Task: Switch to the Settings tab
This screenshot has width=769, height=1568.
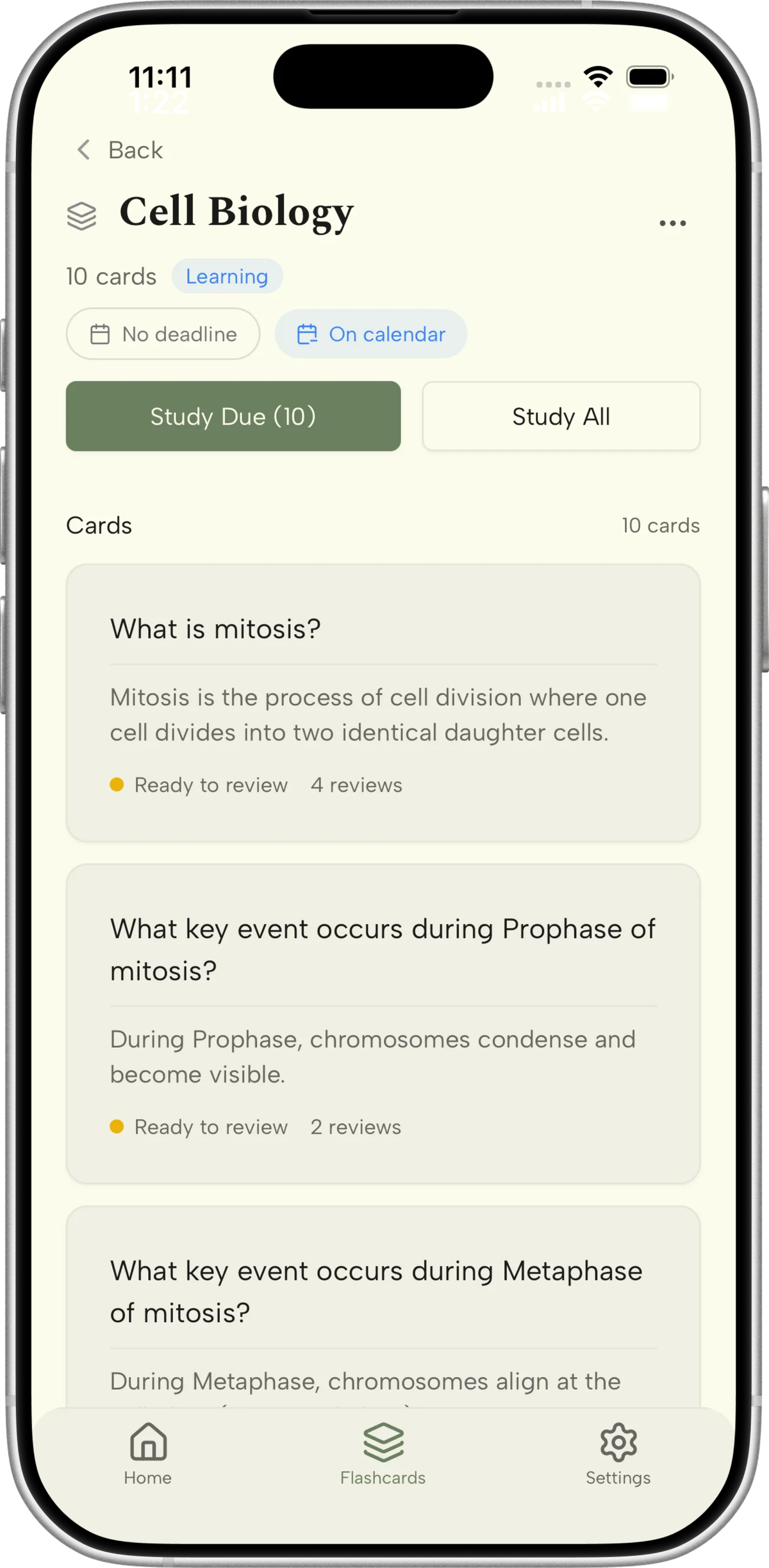Action: (x=618, y=1455)
